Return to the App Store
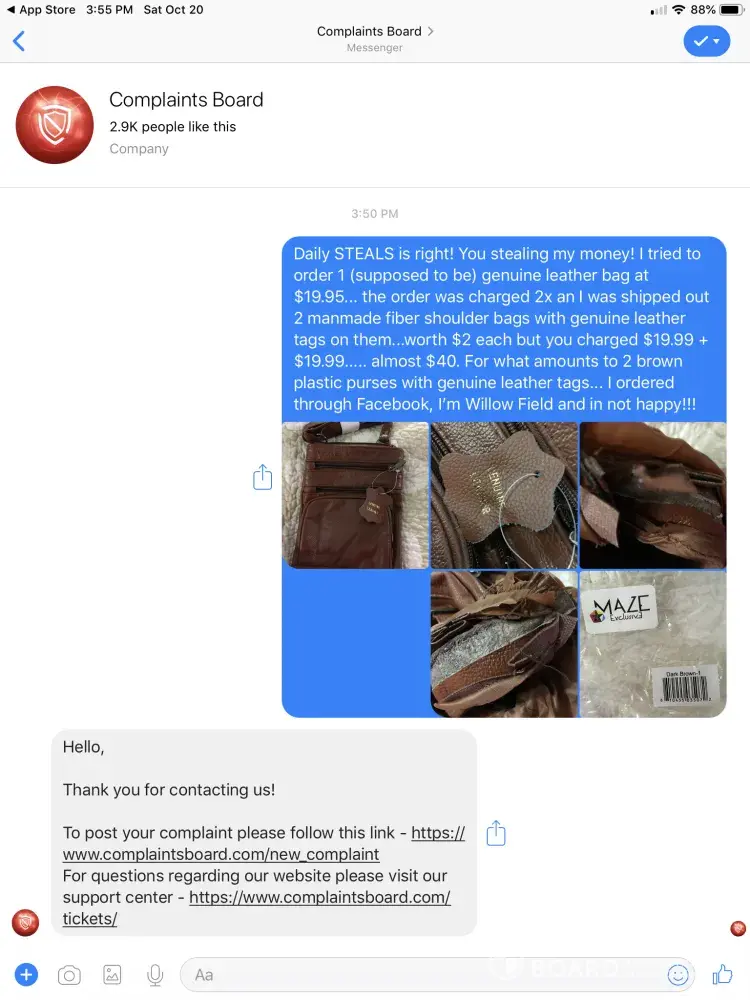This screenshot has height=1000, width=750. [x=42, y=10]
